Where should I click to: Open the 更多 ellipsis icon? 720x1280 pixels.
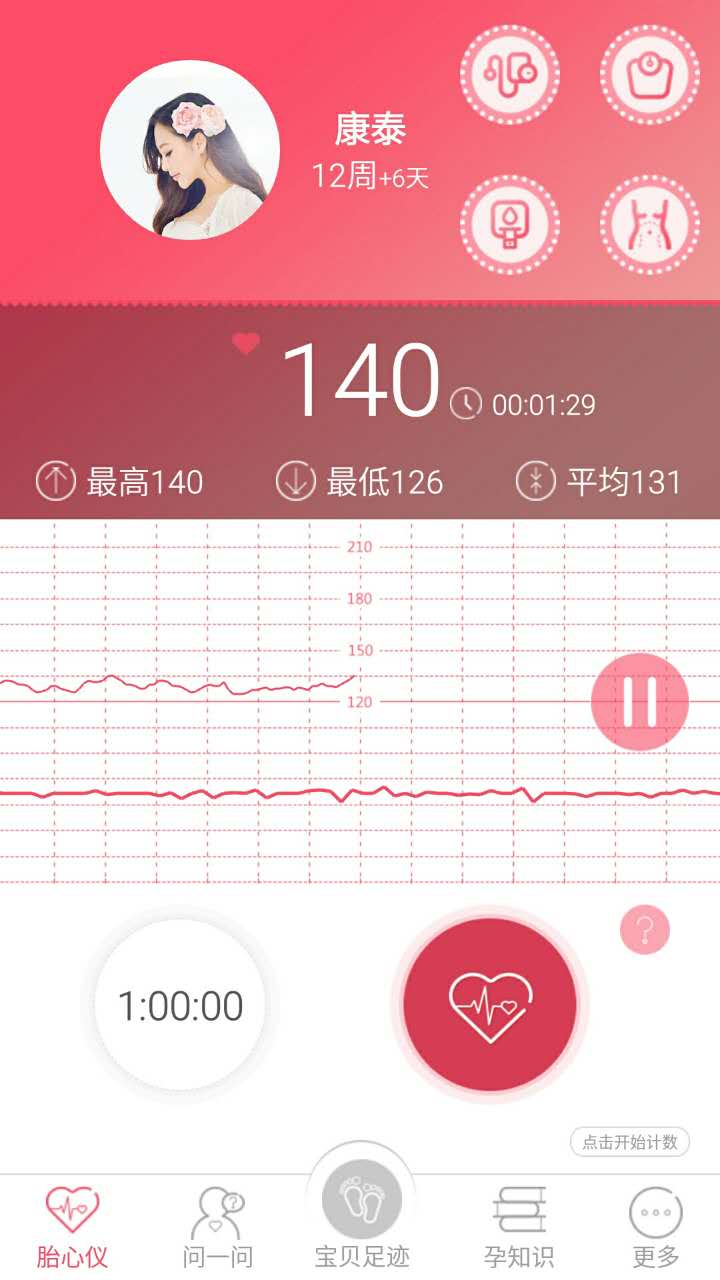point(651,1215)
